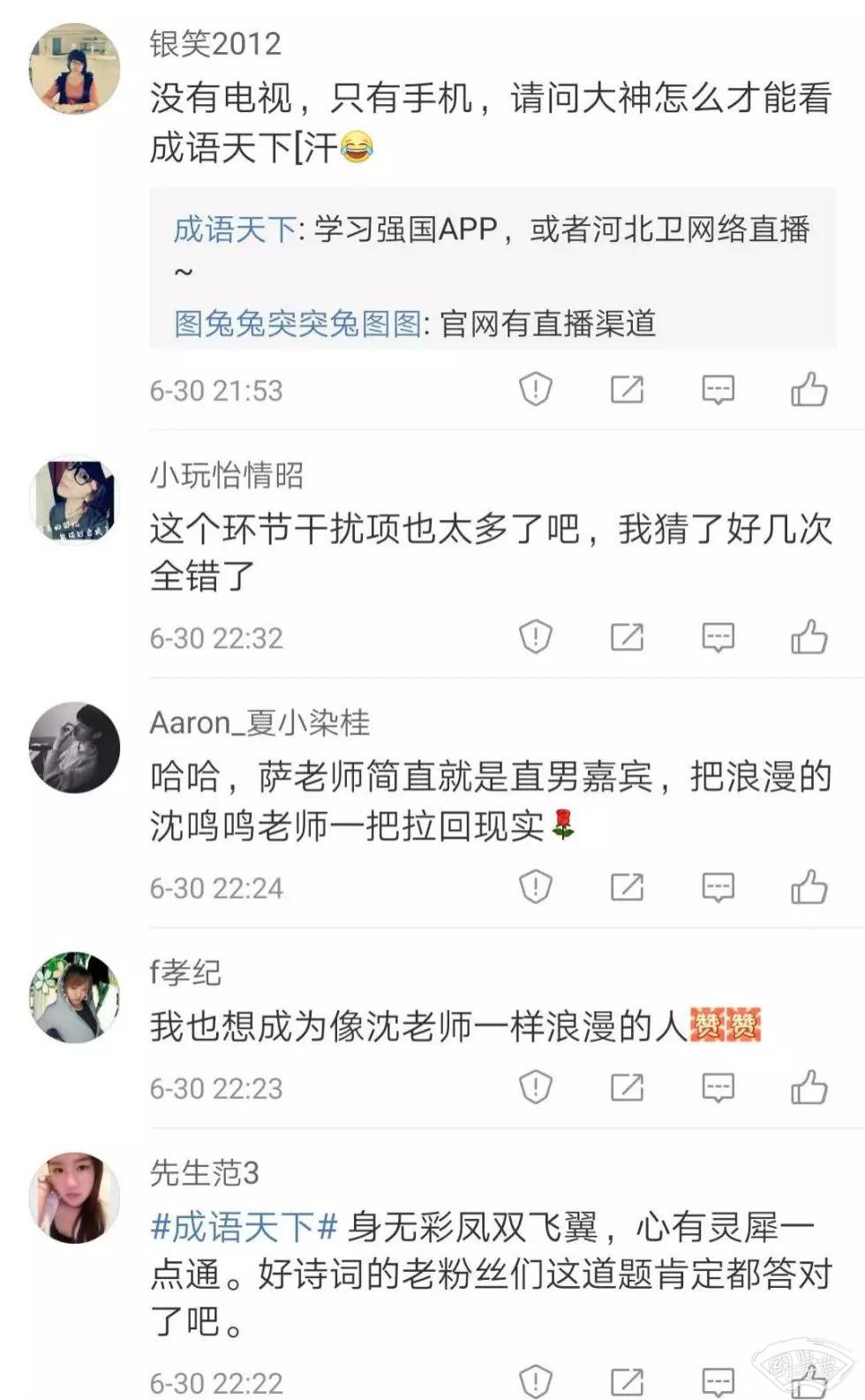Report the comment by 银笑2012
The height and width of the screenshot is (1400, 865).
pyautogui.click(x=535, y=388)
